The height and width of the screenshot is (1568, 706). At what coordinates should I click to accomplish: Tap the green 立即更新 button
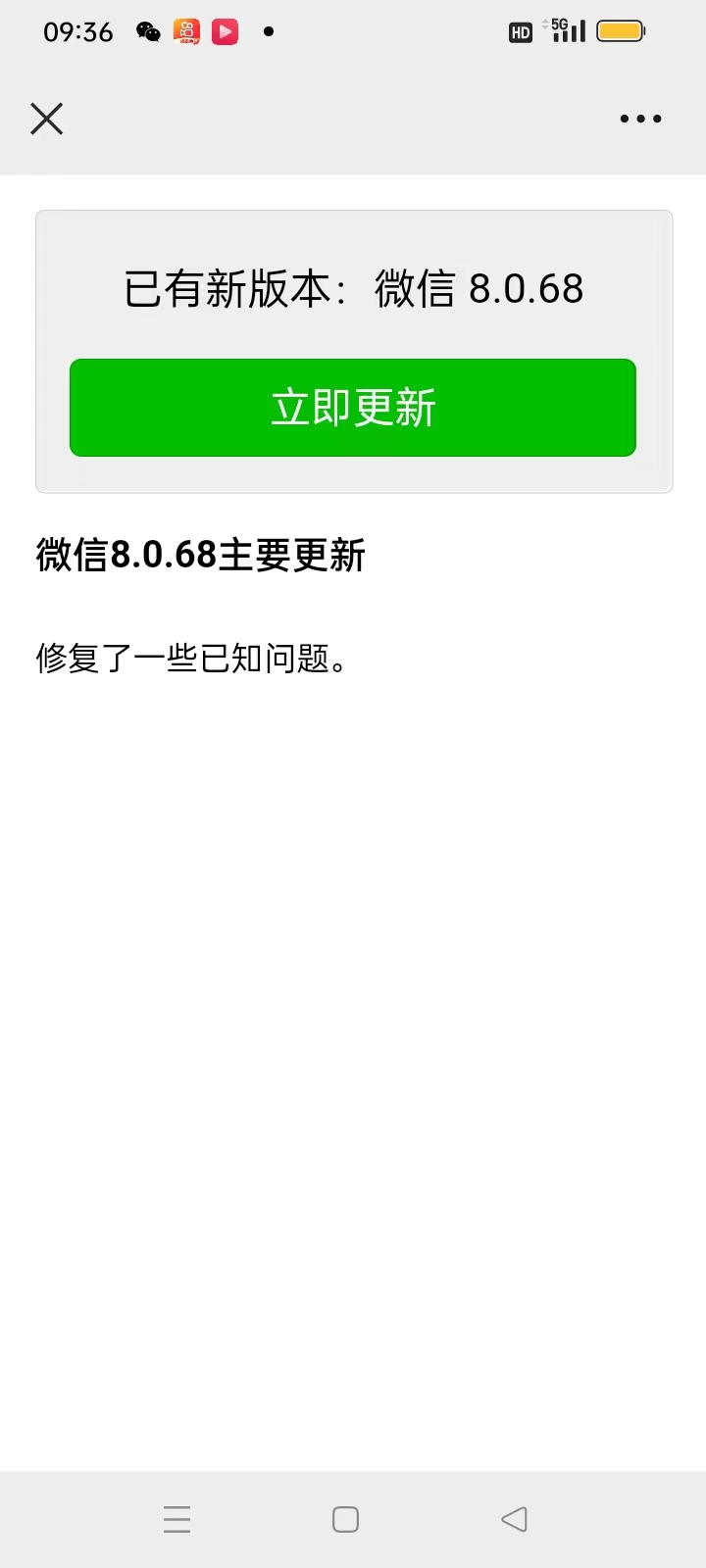coord(353,408)
